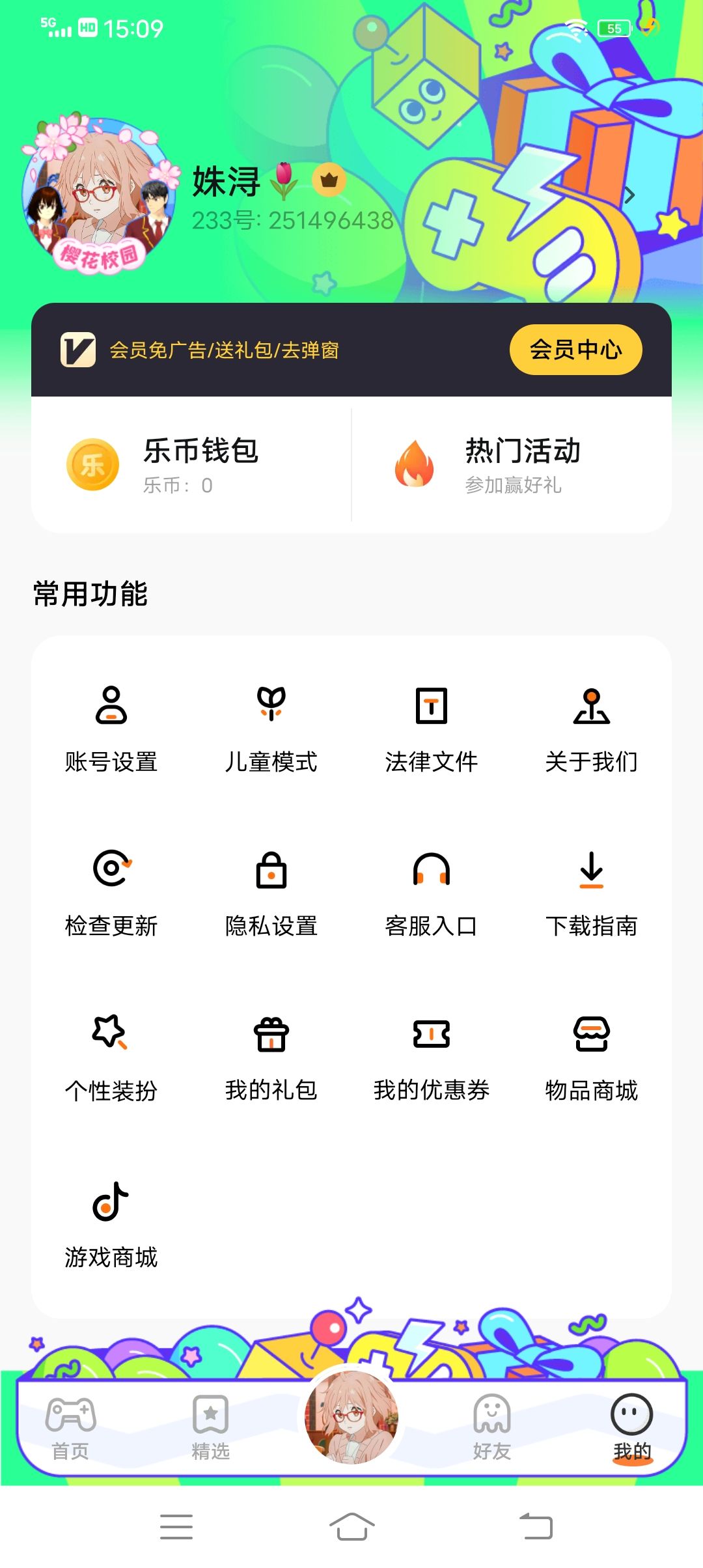View 法律文件
This screenshot has width=703, height=1568.
point(432,728)
